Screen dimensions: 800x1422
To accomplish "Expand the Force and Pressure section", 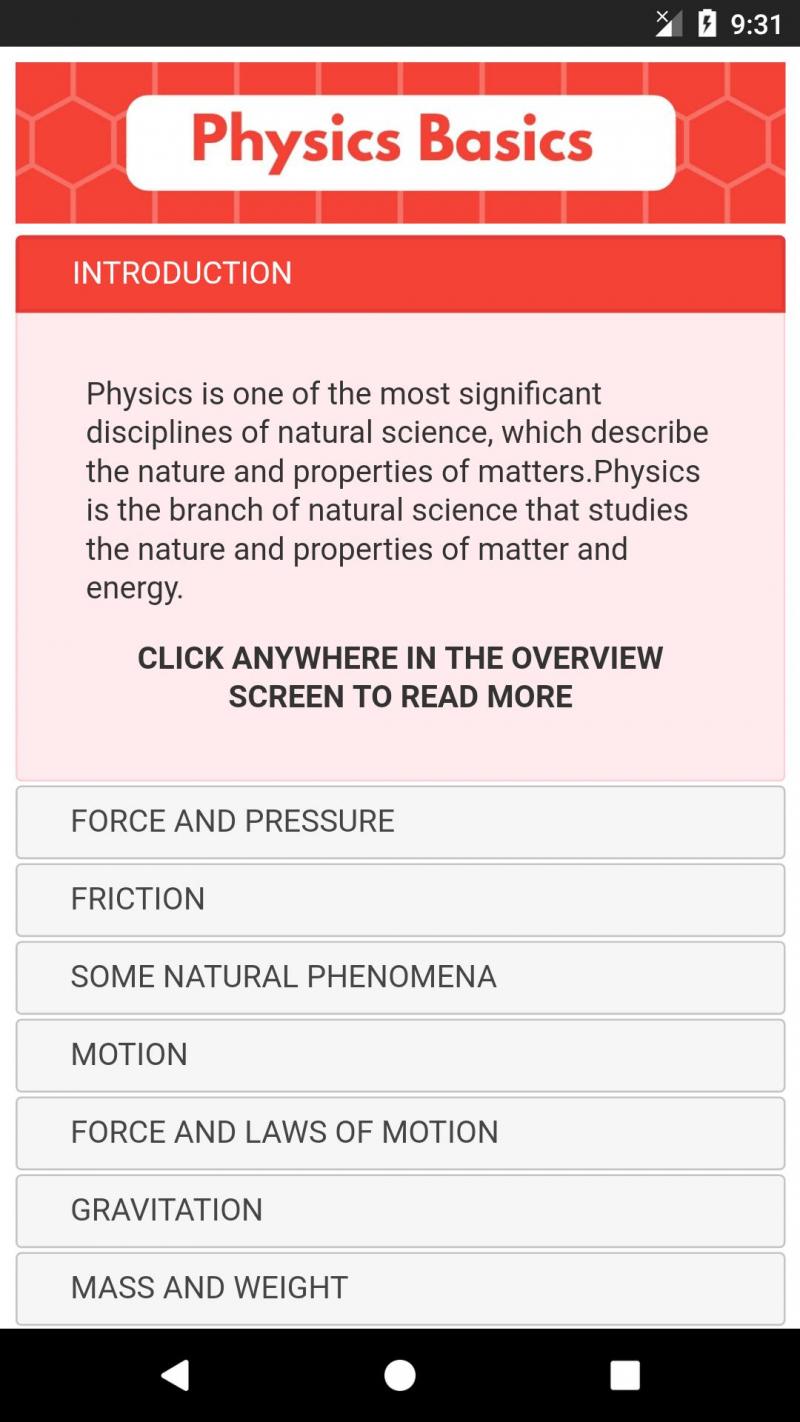I will tap(400, 821).
